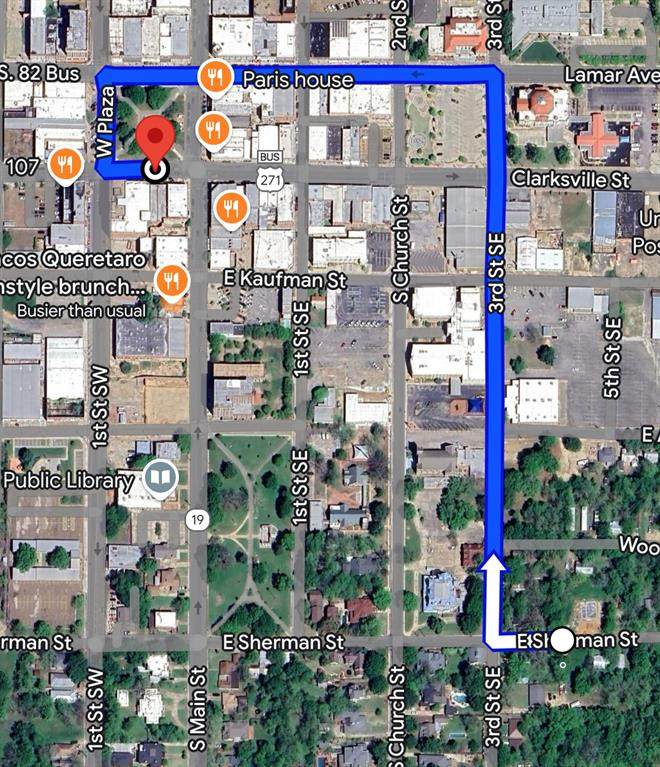Open the restaurant marker labeled 107
Screen dimensions: 660x767
[66, 164]
